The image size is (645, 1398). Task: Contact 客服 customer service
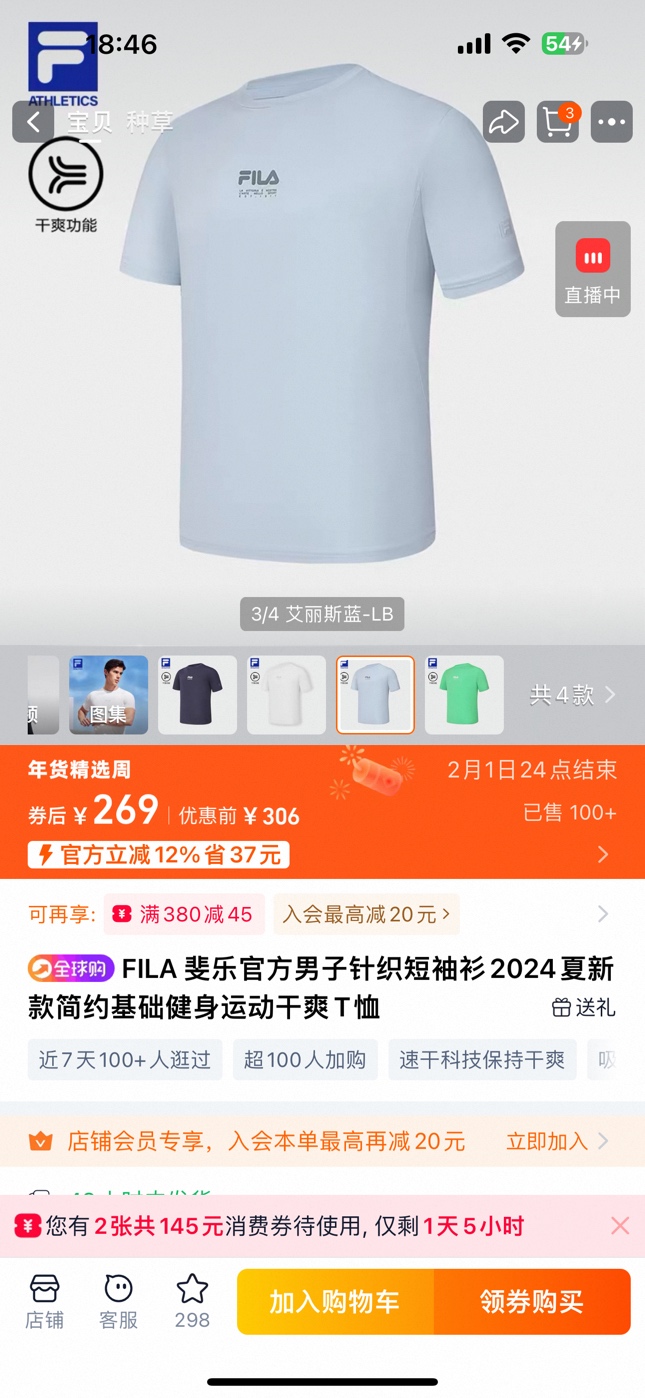[x=118, y=1302]
